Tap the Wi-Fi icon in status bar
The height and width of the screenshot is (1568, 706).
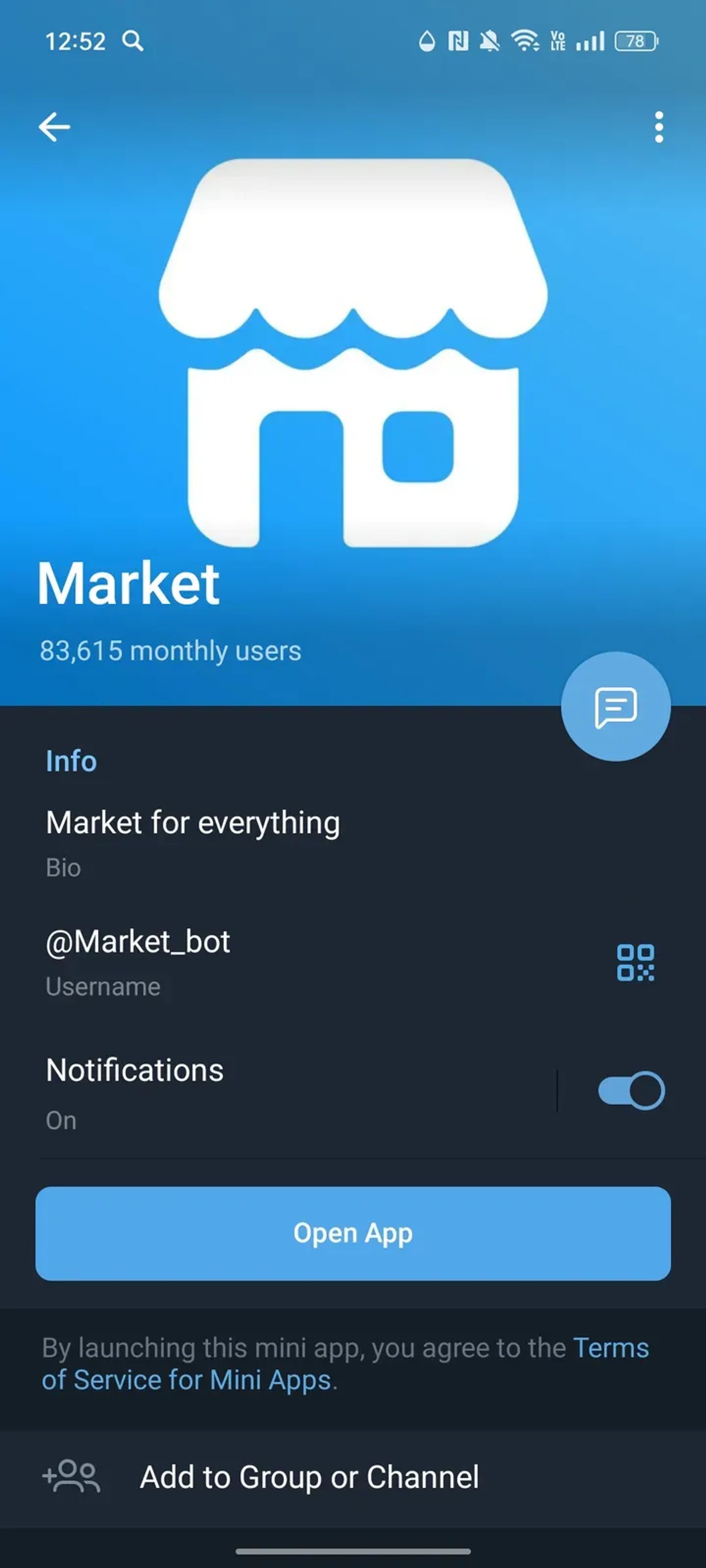coord(525,41)
